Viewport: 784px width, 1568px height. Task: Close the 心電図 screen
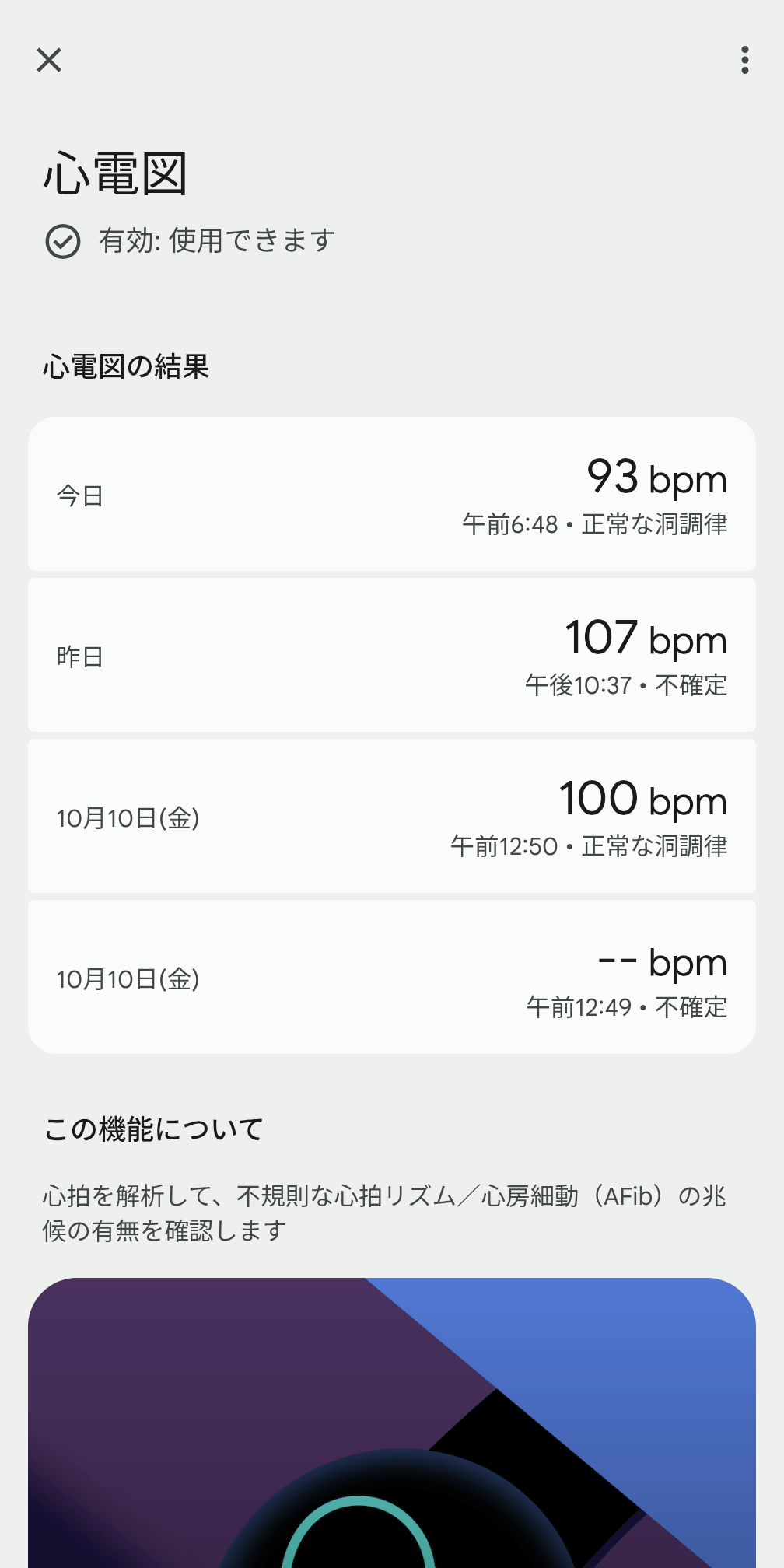tap(49, 60)
